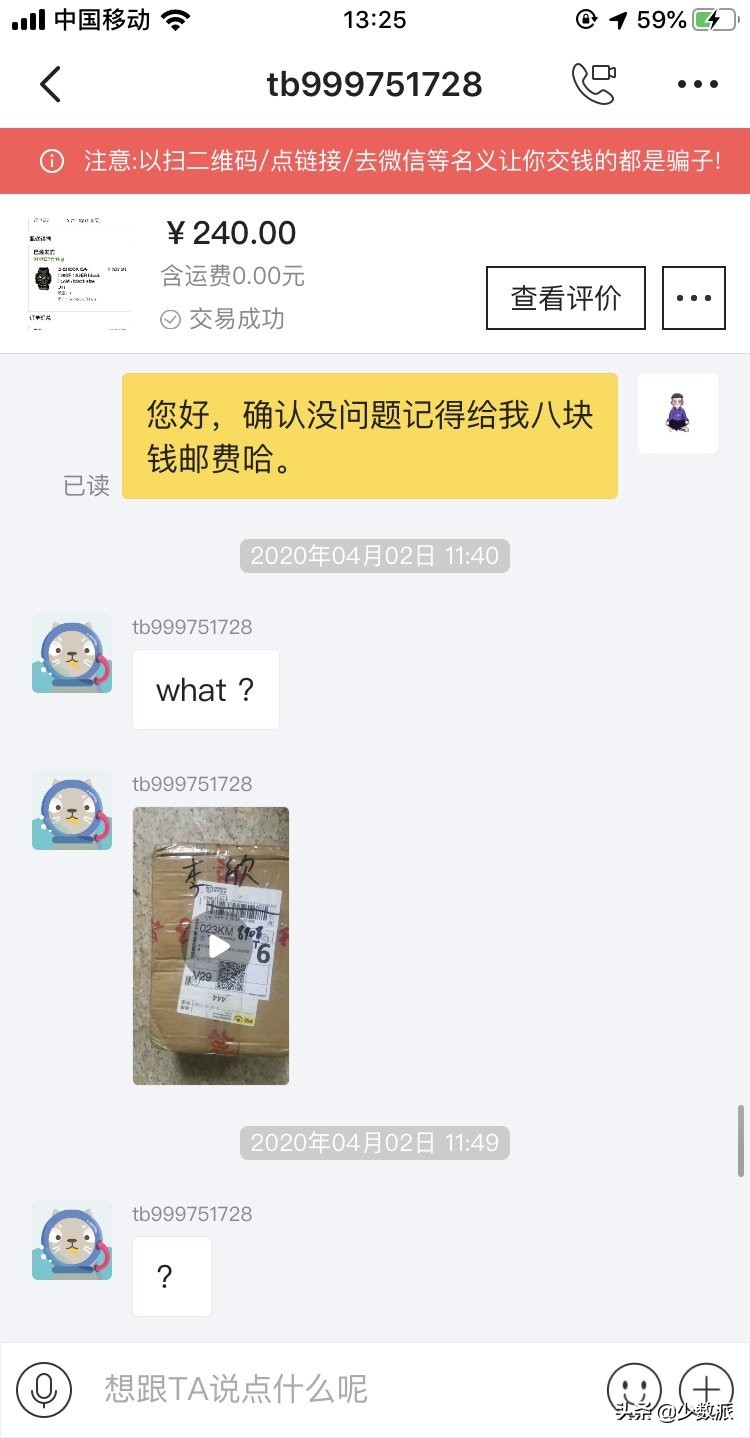Select the yellow message about eight yuan postage

(x=371, y=434)
